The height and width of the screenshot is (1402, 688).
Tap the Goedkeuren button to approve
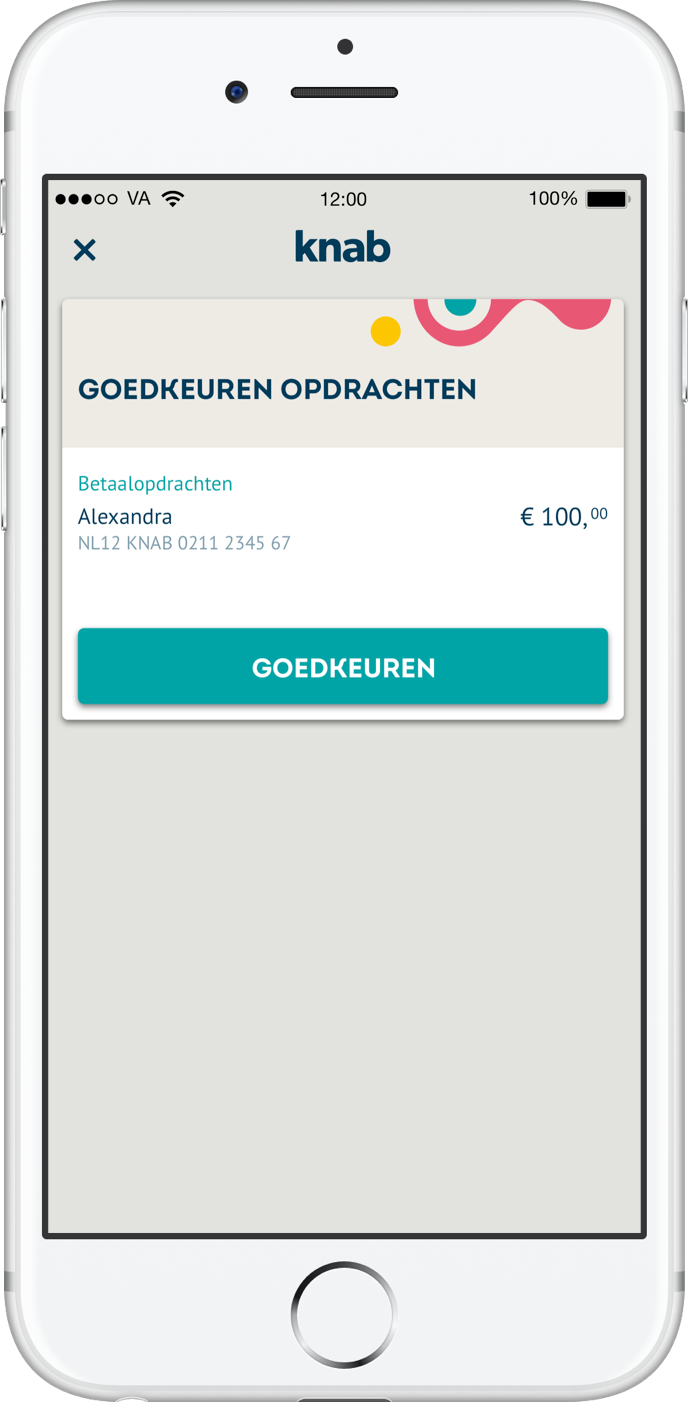[x=343, y=667]
